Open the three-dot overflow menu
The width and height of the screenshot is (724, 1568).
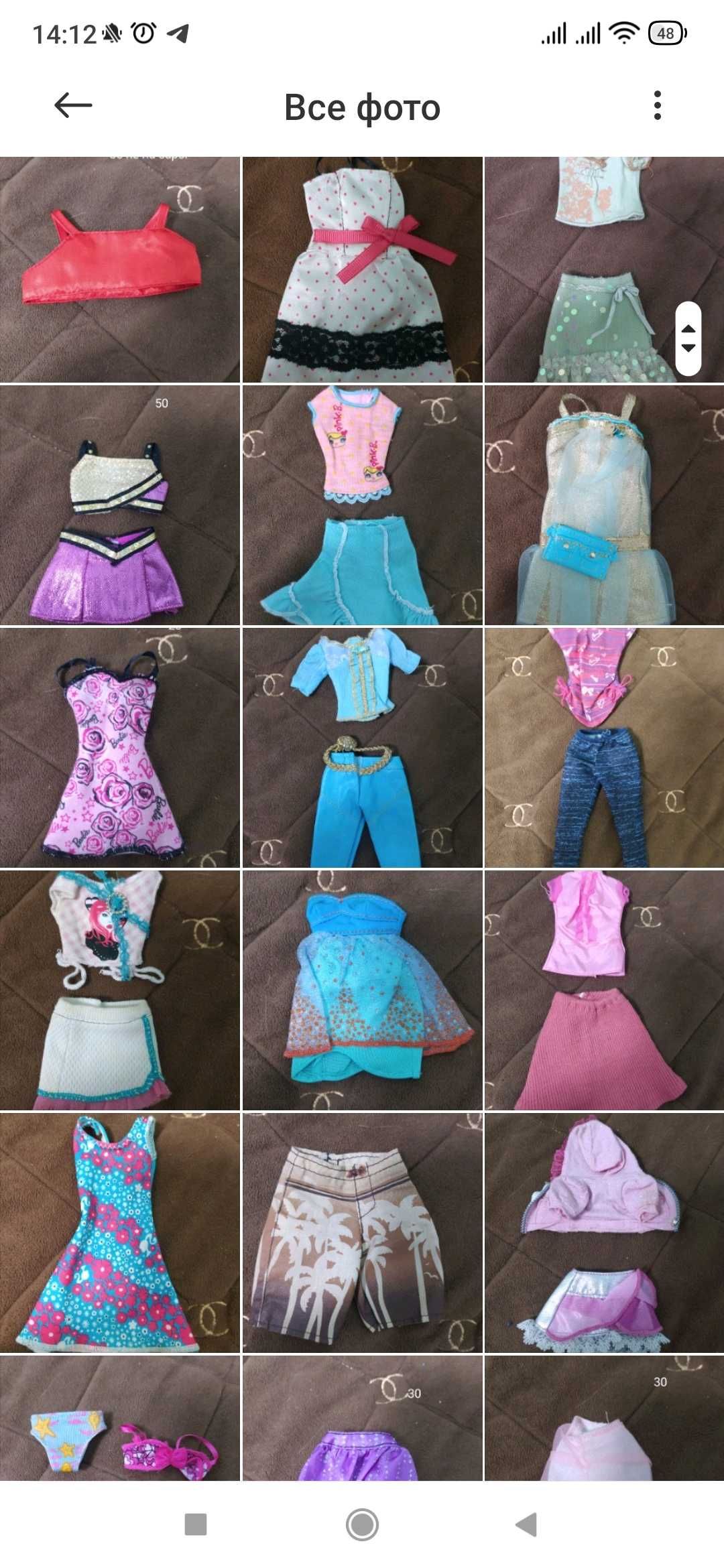coord(658,105)
